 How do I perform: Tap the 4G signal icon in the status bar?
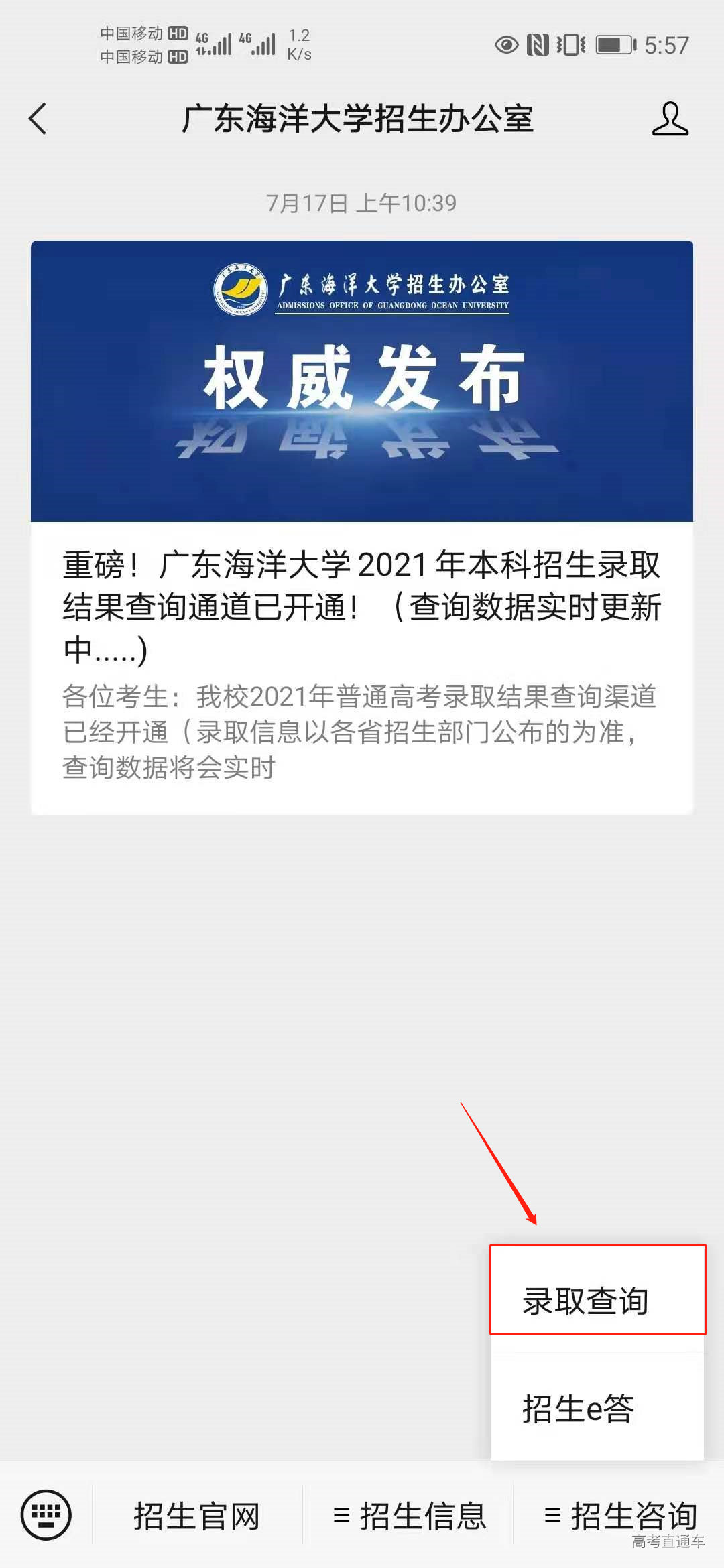click(x=216, y=45)
